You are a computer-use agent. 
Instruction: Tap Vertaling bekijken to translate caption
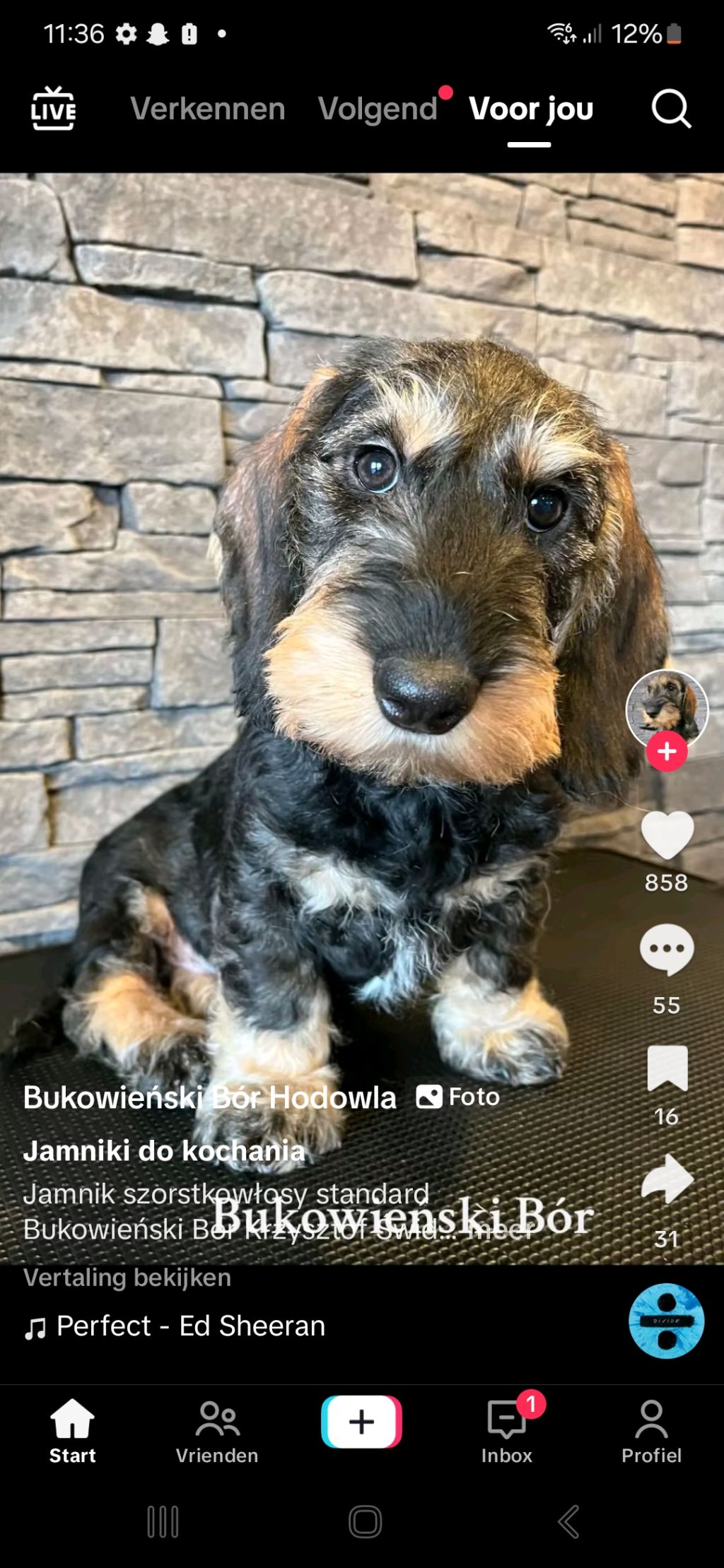pos(127,1278)
